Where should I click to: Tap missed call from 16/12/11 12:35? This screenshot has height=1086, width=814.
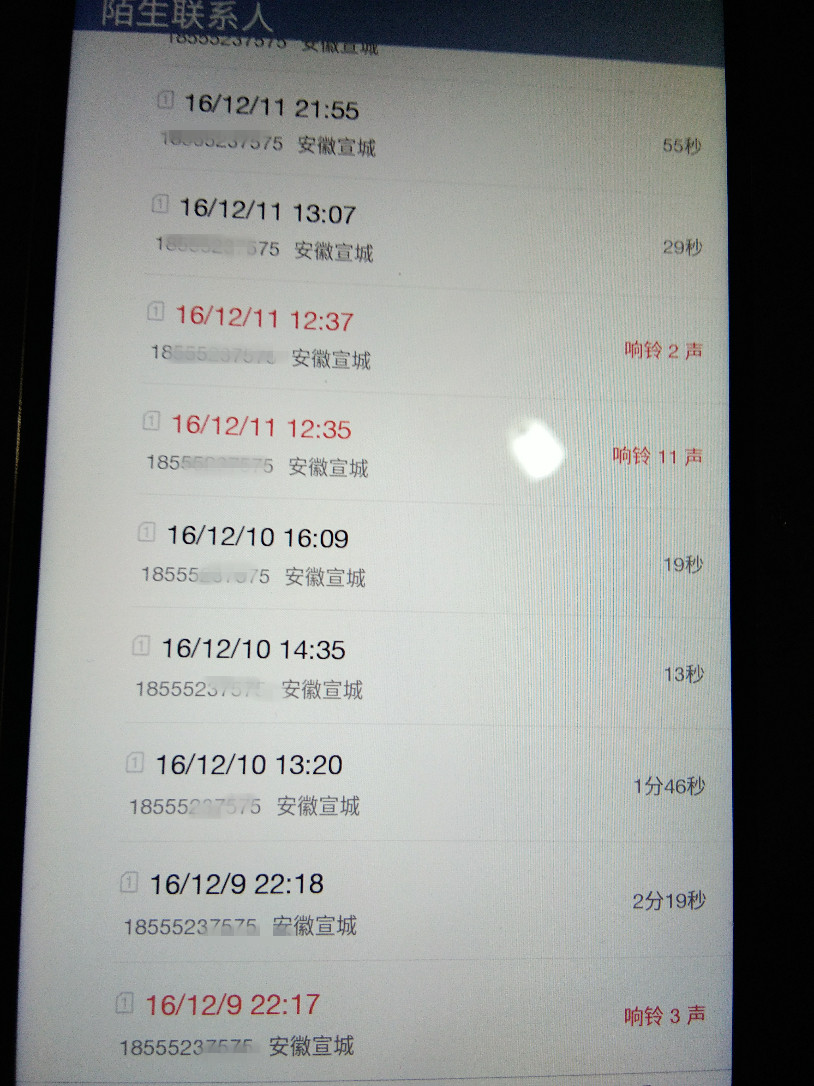(x=420, y=447)
